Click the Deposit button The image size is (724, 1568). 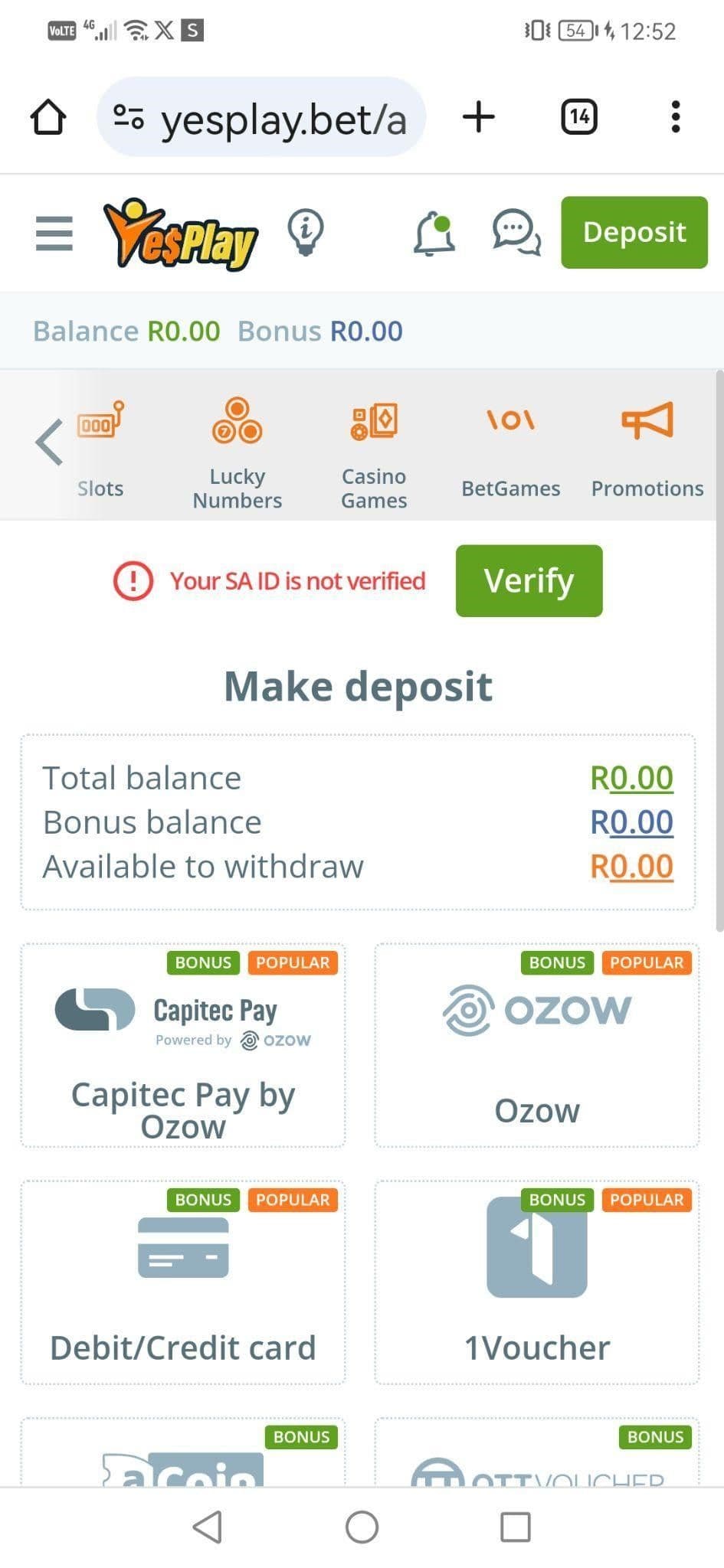click(x=634, y=232)
